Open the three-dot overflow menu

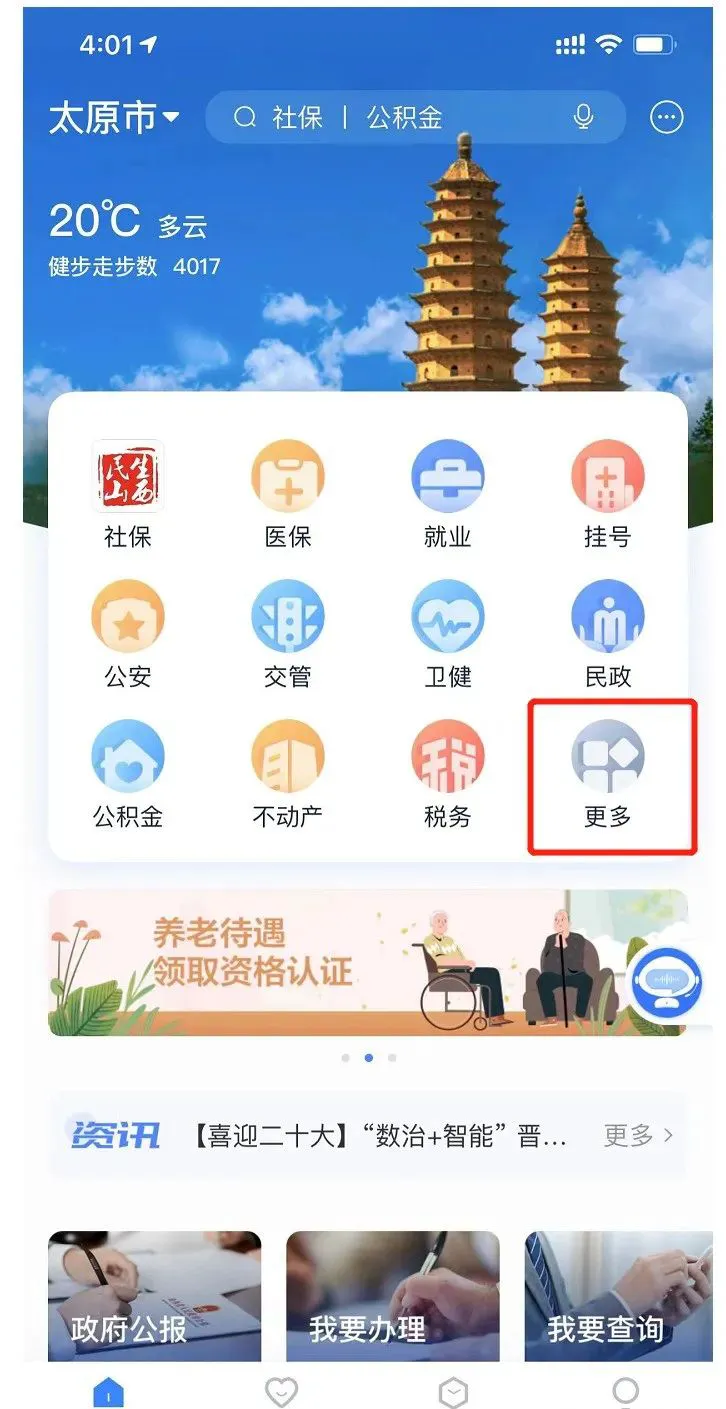pos(667,118)
